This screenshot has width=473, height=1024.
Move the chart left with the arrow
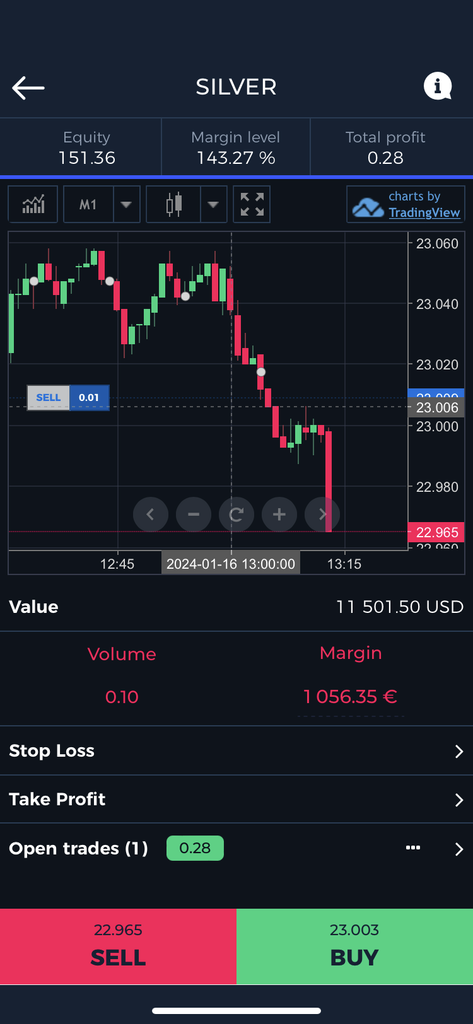[150, 514]
